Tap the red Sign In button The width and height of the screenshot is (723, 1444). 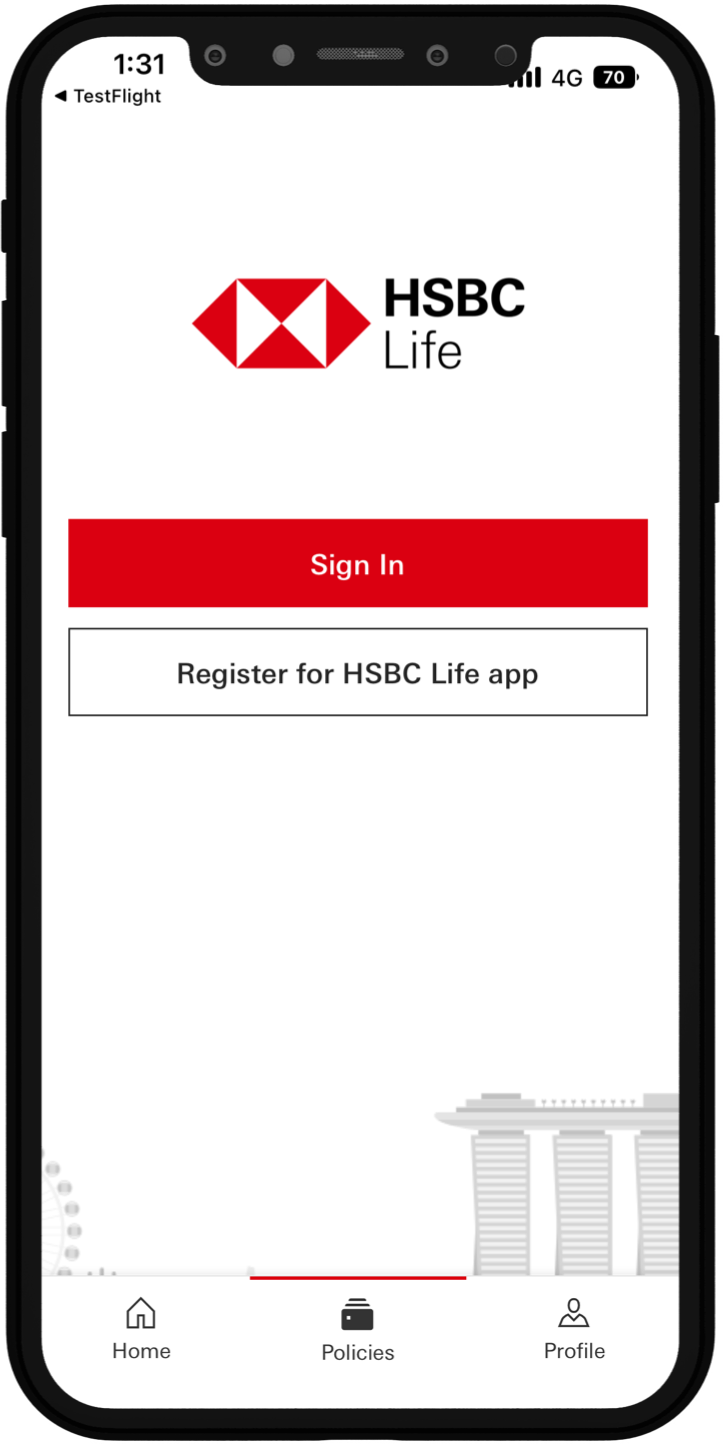(357, 563)
